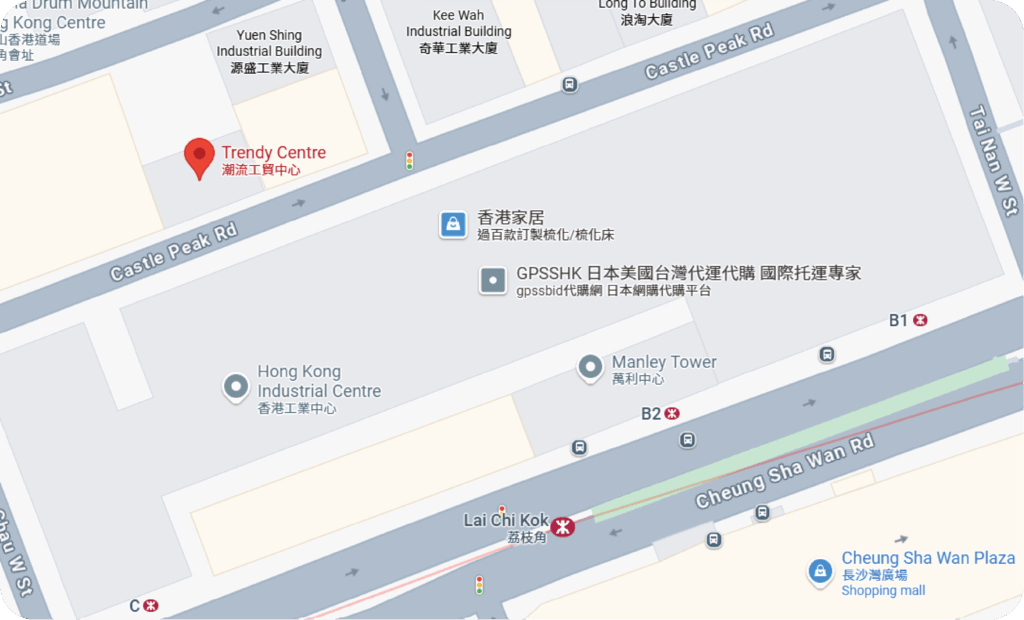This screenshot has height=620, width=1024.
Task: Open Lai Chi Kok MTR station
Action: pyautogui.click(x=563, y=526)
